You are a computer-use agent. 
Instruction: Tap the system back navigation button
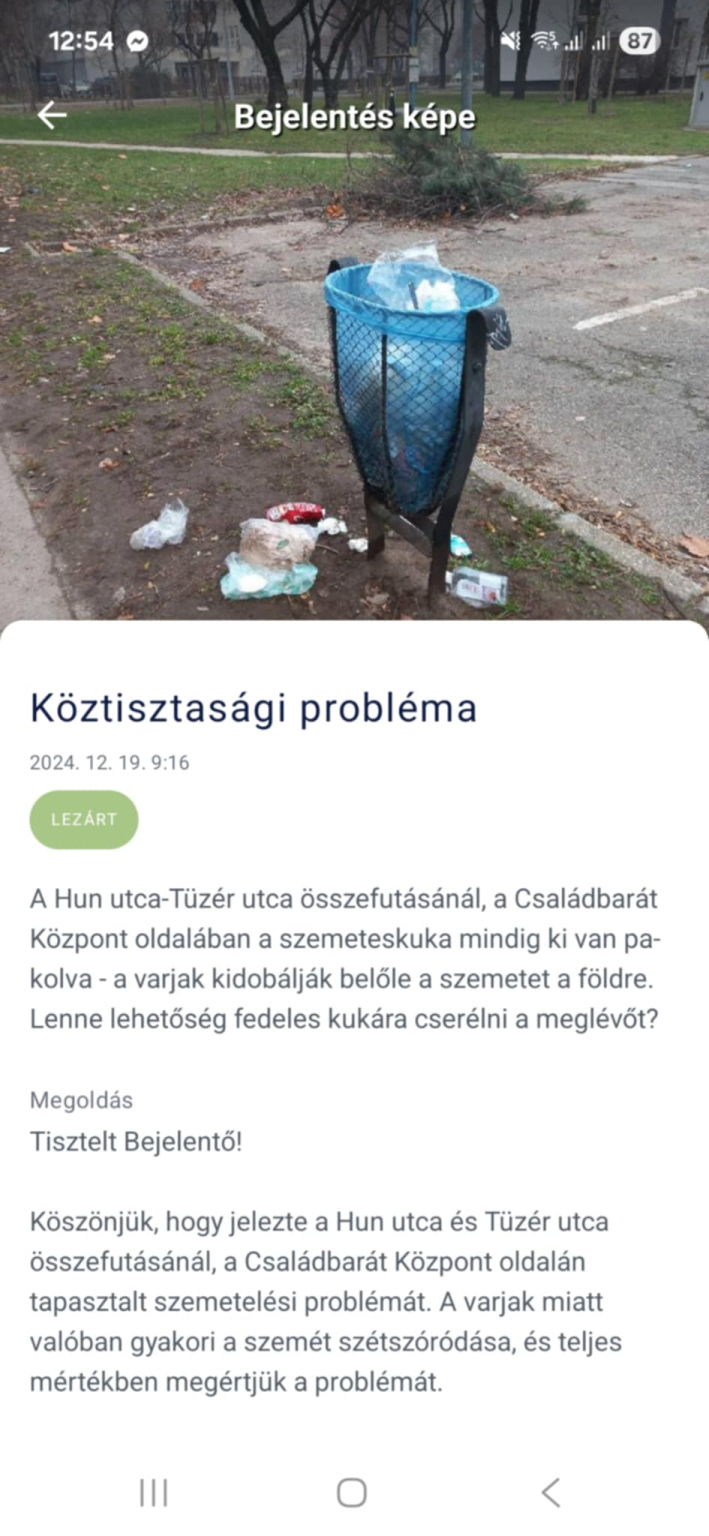551,1492
